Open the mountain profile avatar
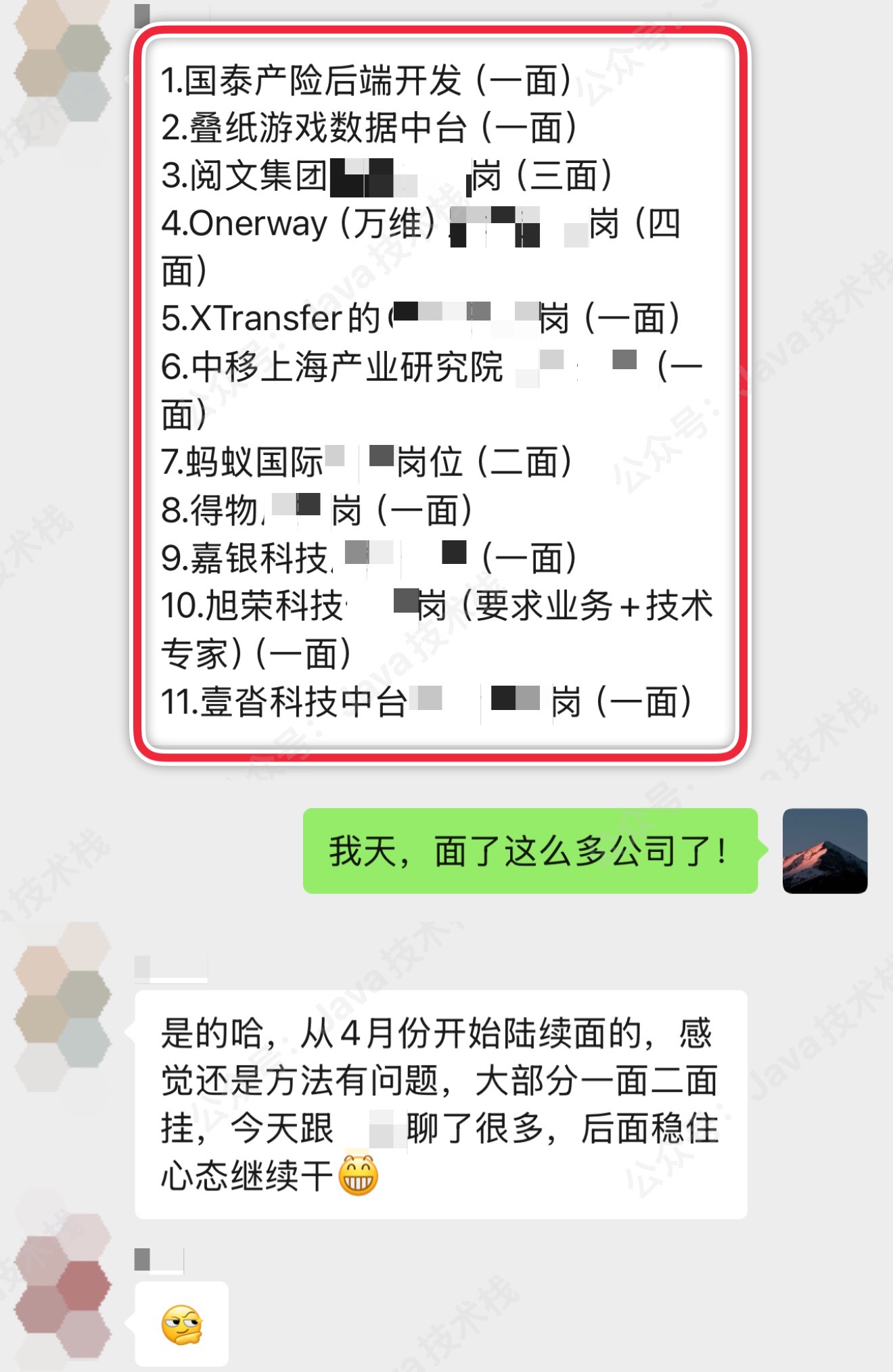Screen dimensions: 893x1372 (824, 851)
